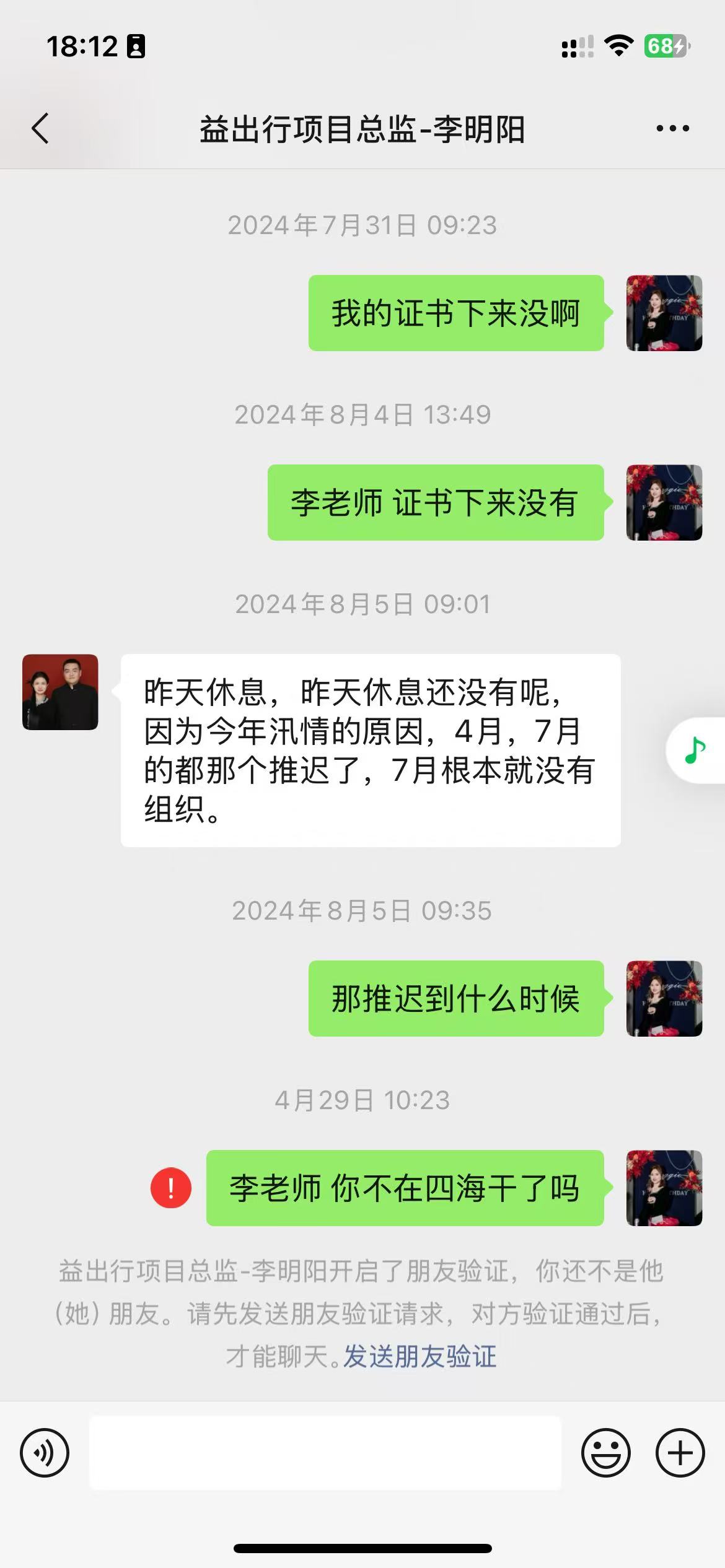Open the chat info three-dot menu
725x1568 pixels.
pos(672,129)
